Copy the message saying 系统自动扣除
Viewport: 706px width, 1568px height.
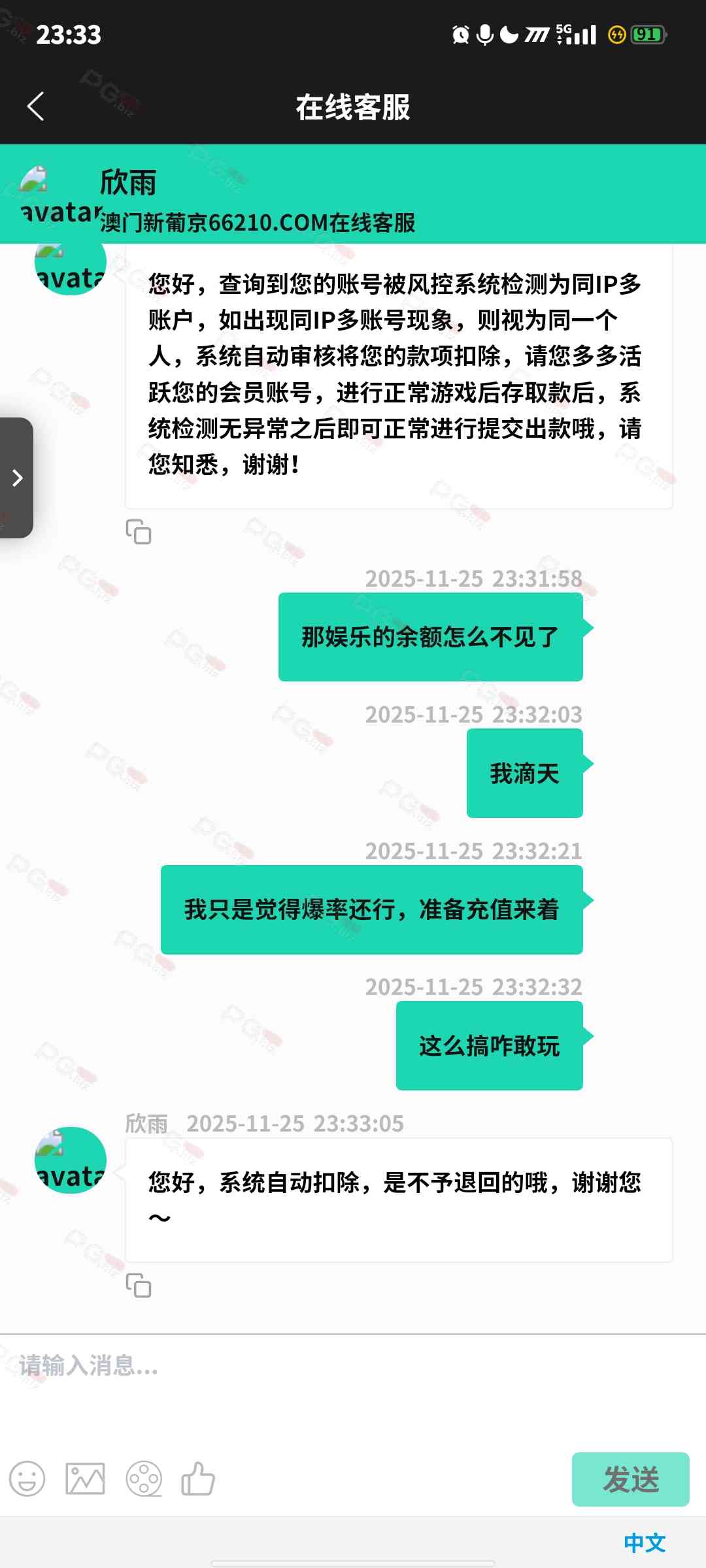coord(139,1285)
